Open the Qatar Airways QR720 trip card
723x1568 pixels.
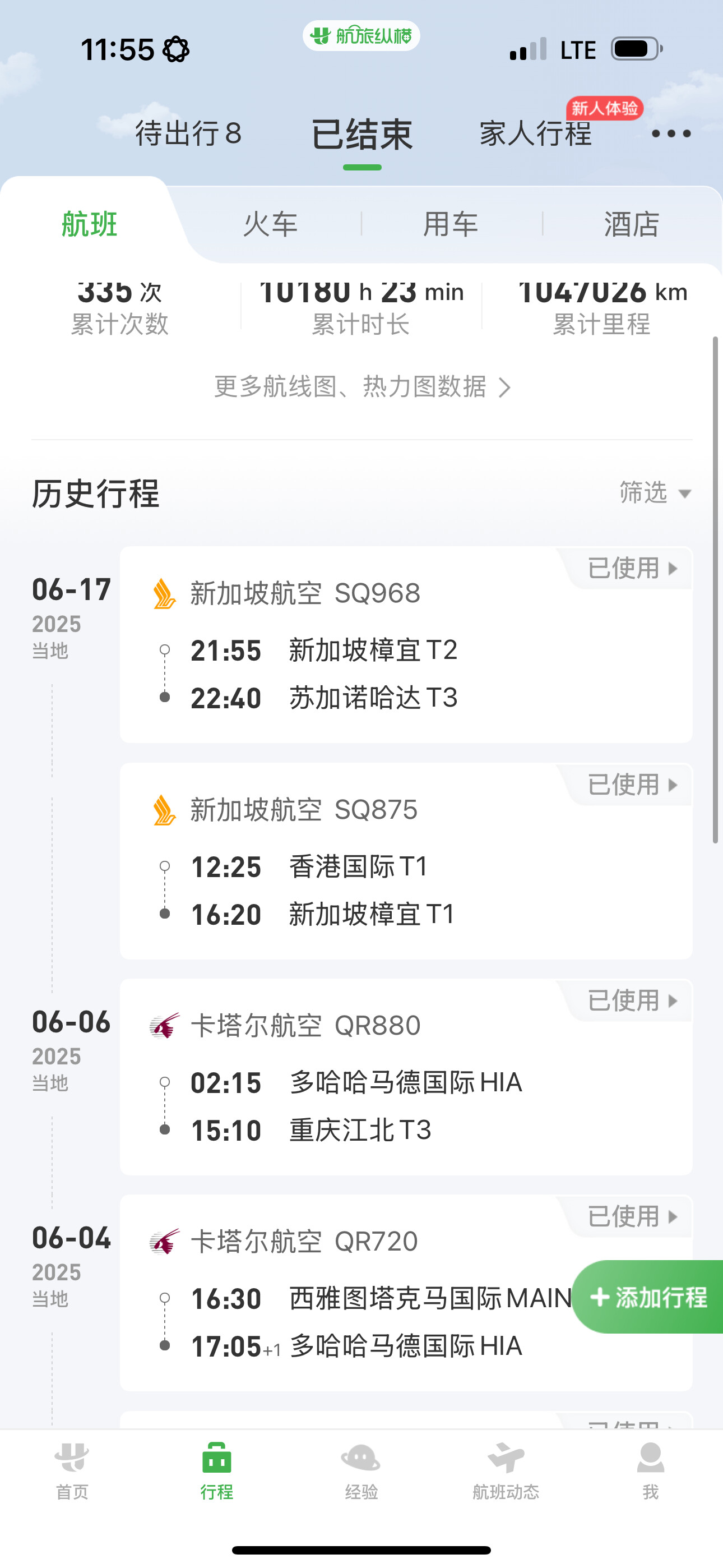click(365, 1293)
